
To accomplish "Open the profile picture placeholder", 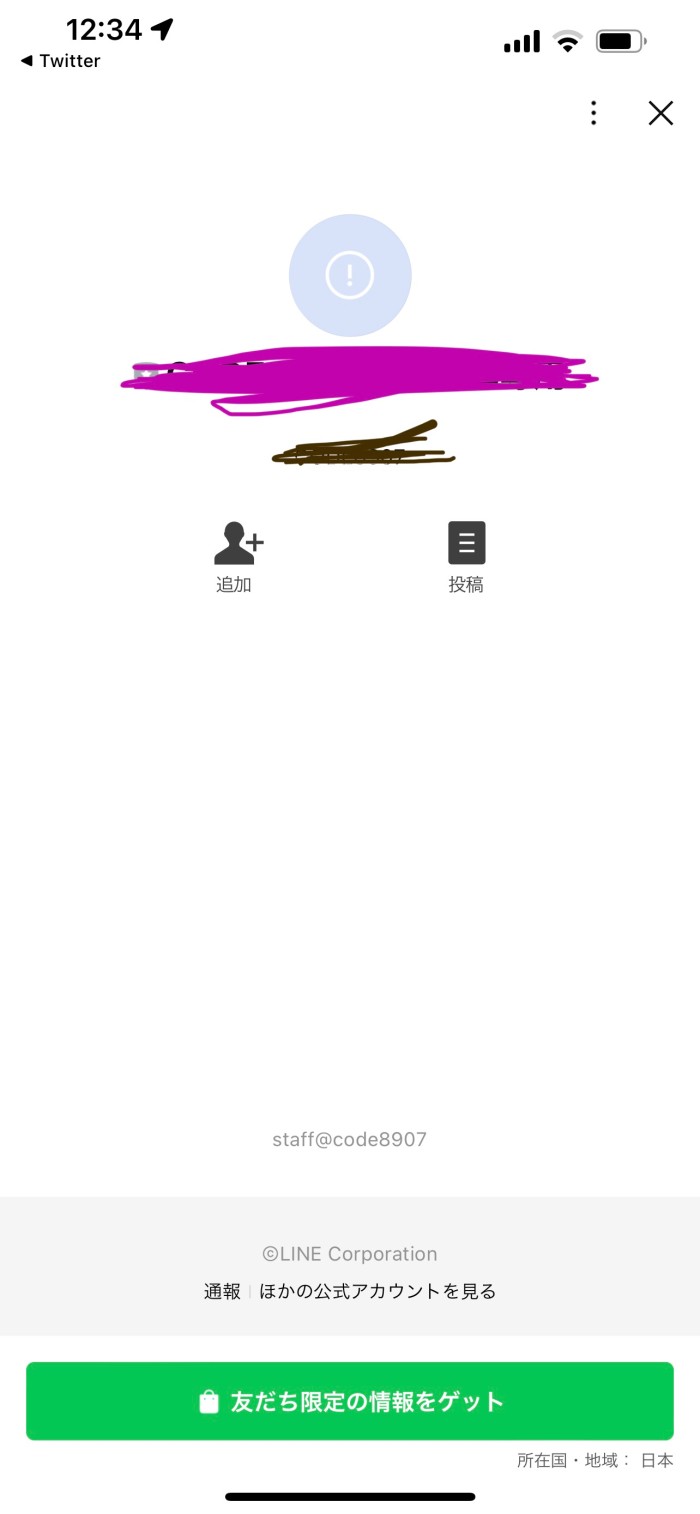I will [x=350, y=275].
